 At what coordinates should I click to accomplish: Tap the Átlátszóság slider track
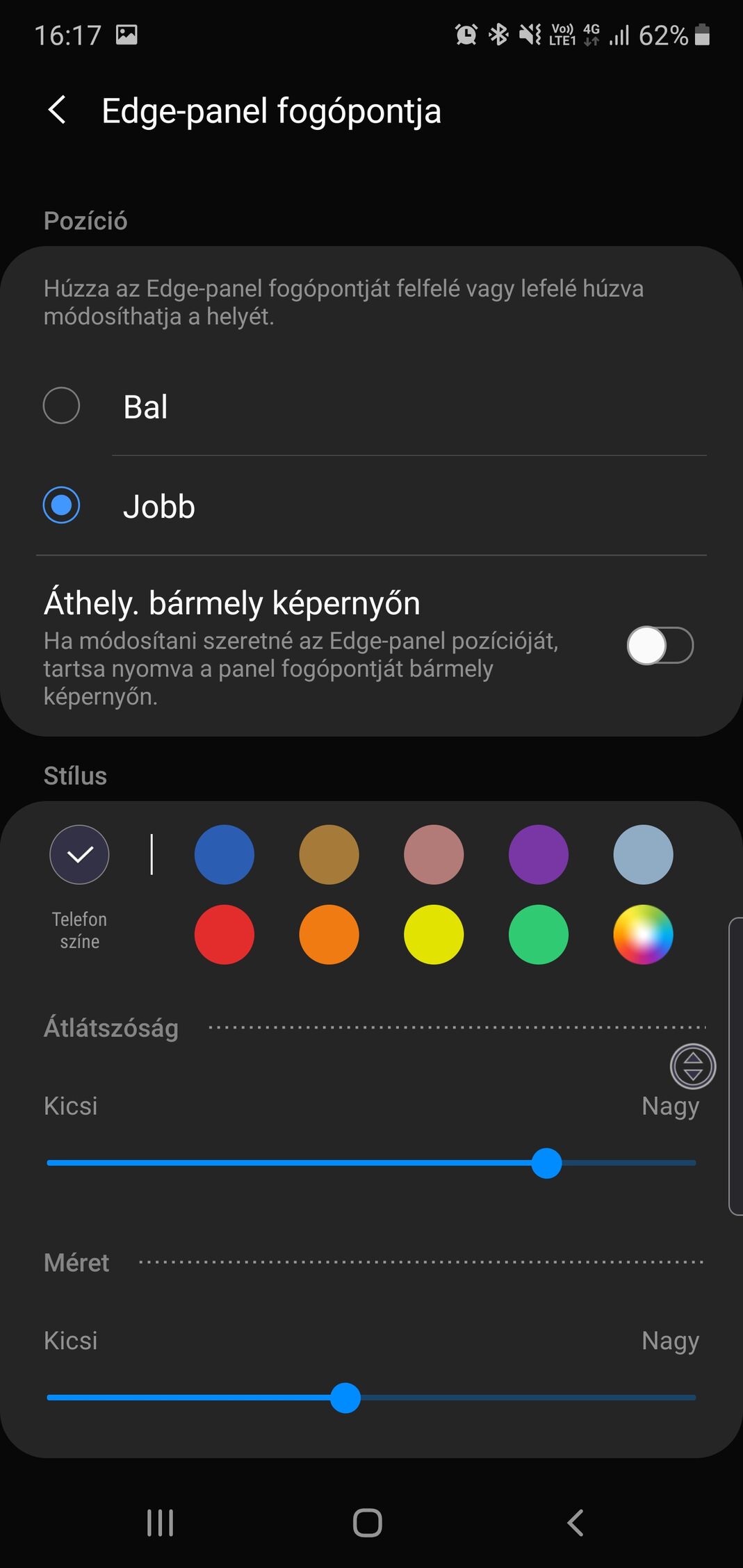[371, 1163]
